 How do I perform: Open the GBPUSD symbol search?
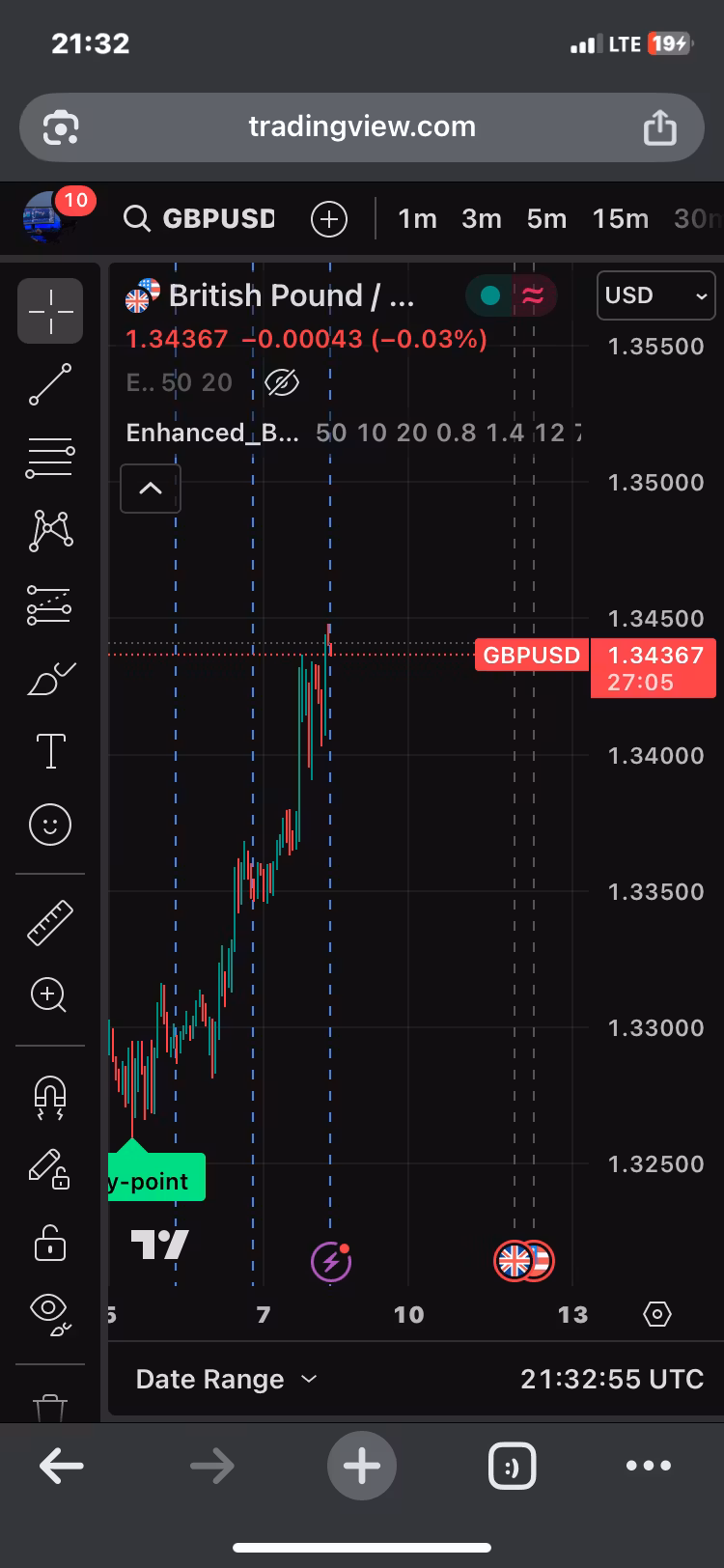click(x=201, y=219)
